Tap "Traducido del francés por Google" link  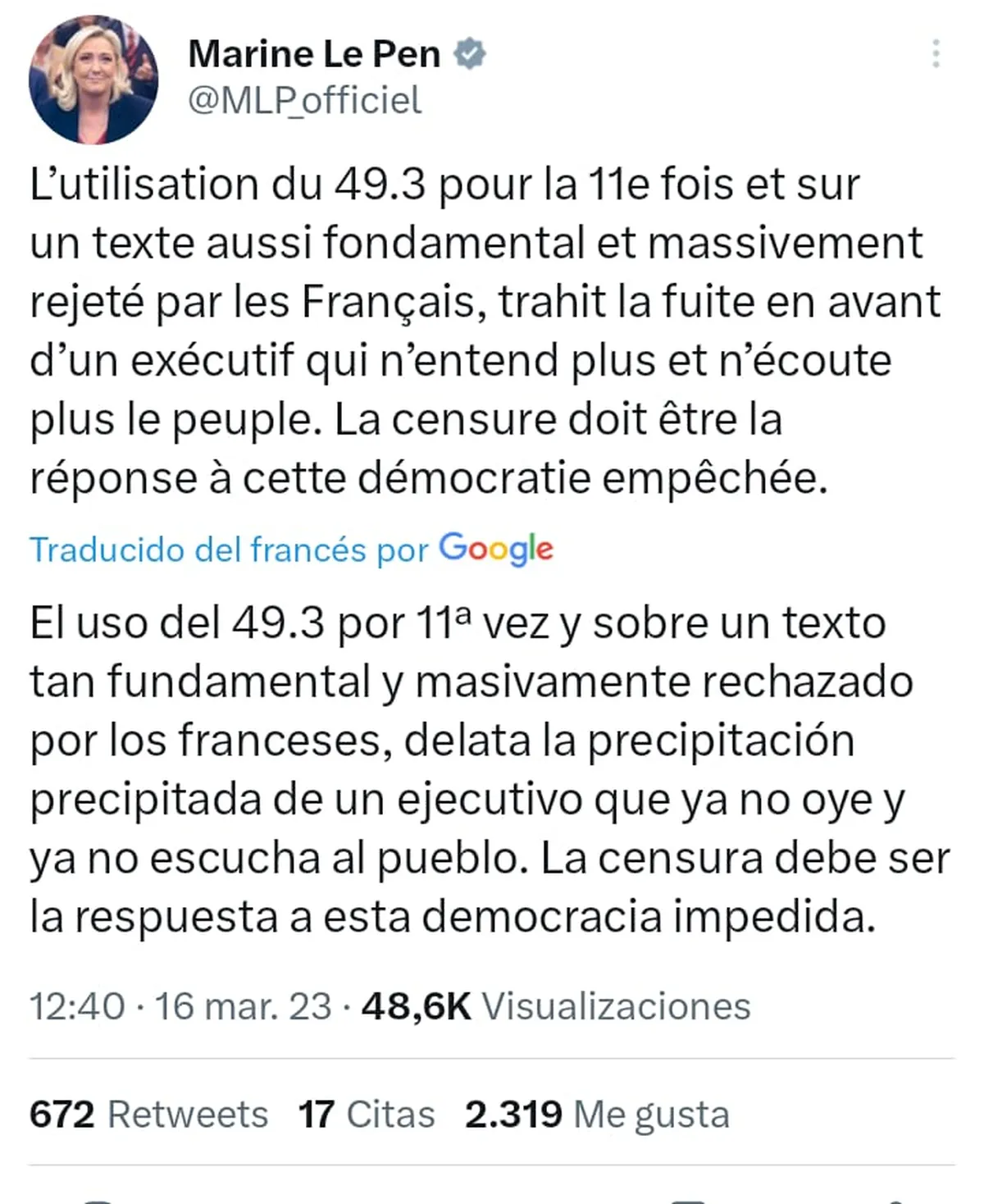(291, 549)
